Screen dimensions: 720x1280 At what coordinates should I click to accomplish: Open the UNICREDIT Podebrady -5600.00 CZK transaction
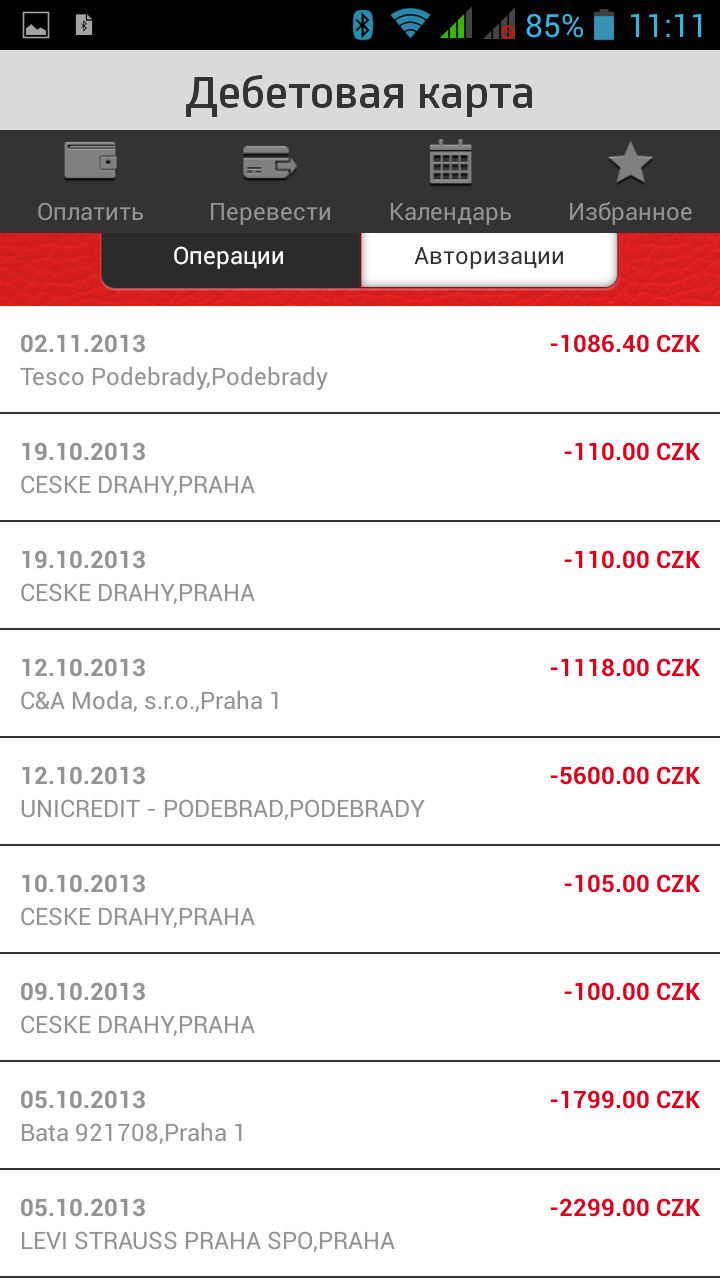tap(360, 792)
